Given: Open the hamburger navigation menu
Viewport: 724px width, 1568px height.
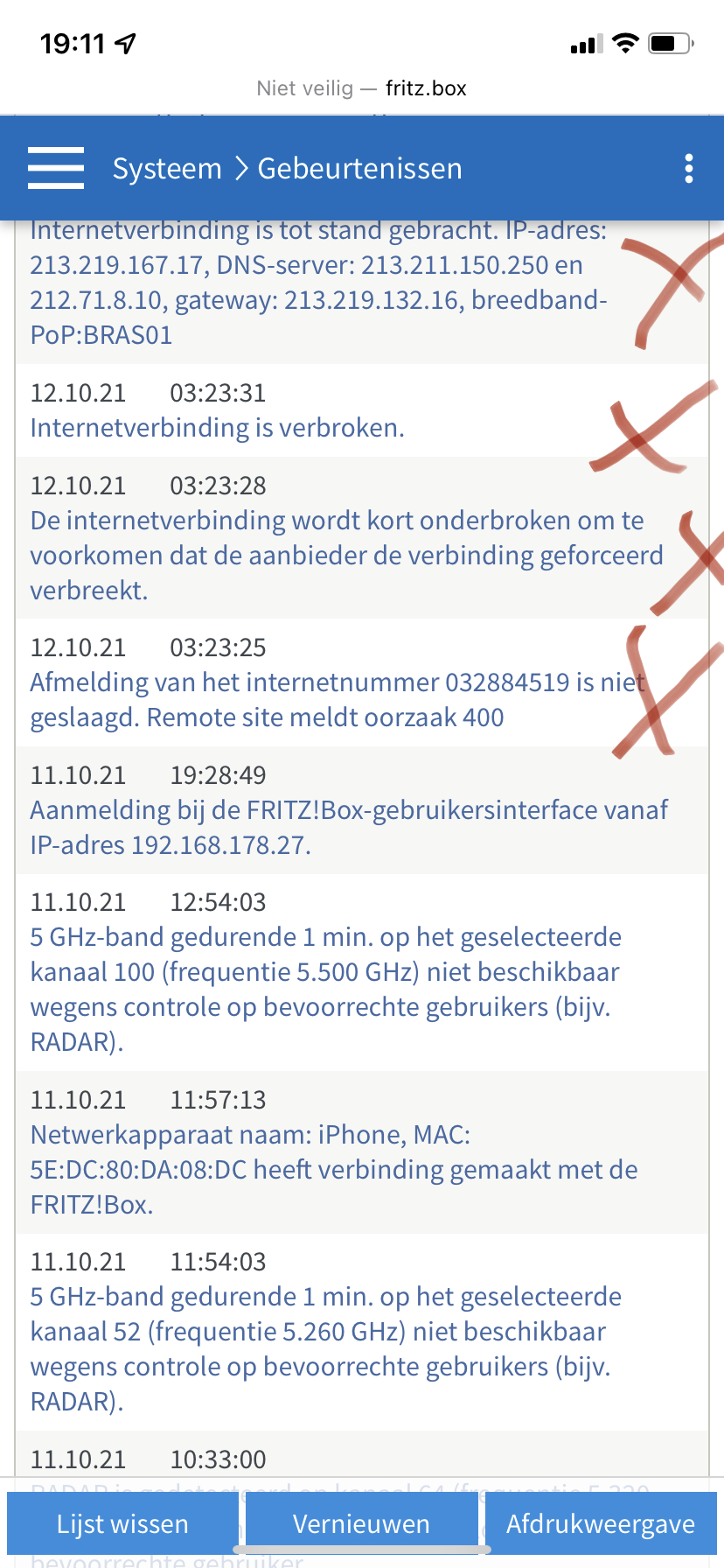Looking at the screenshot, I should pos(56,168).
